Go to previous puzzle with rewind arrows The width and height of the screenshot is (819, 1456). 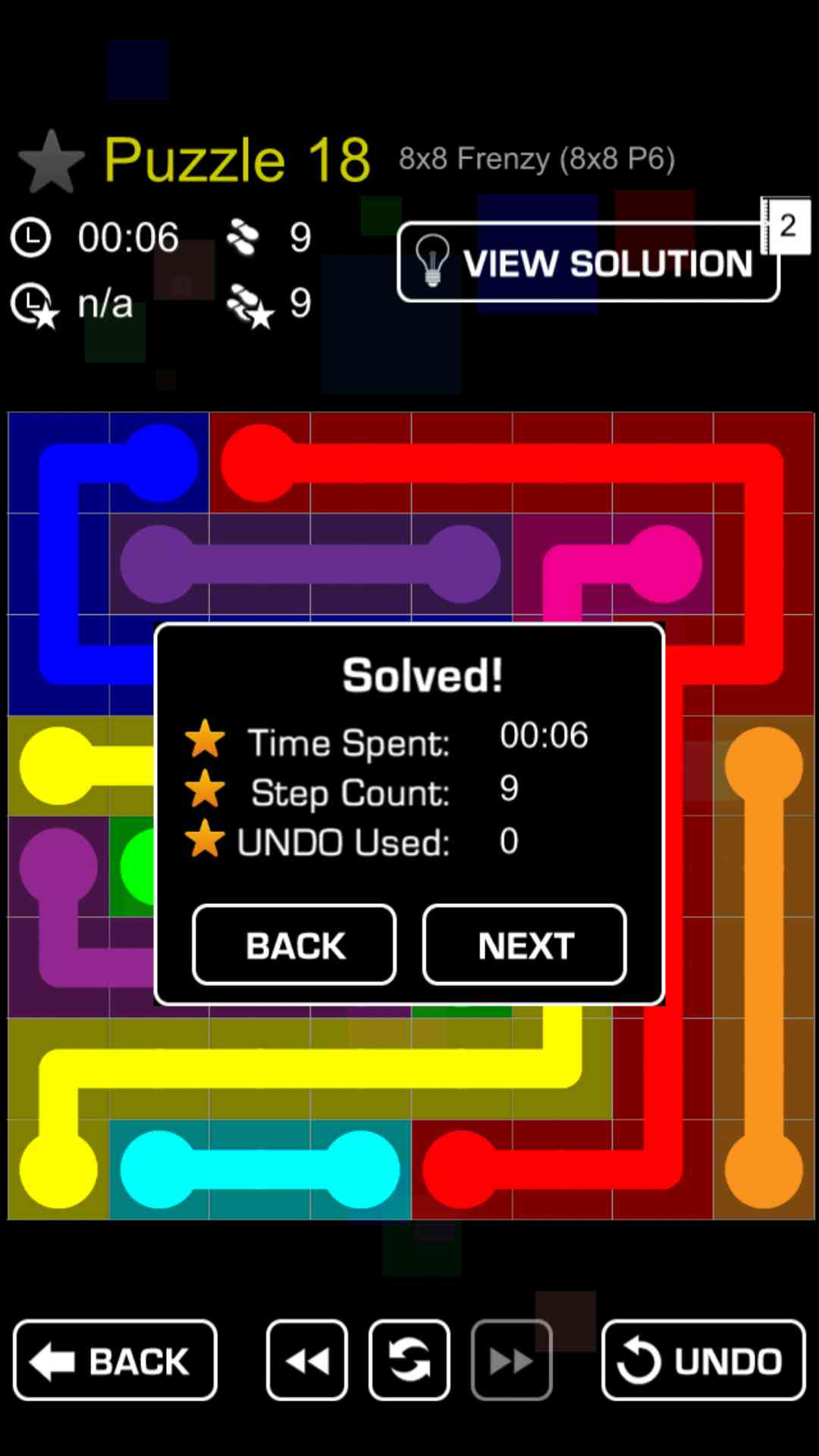pos(306,1360)
